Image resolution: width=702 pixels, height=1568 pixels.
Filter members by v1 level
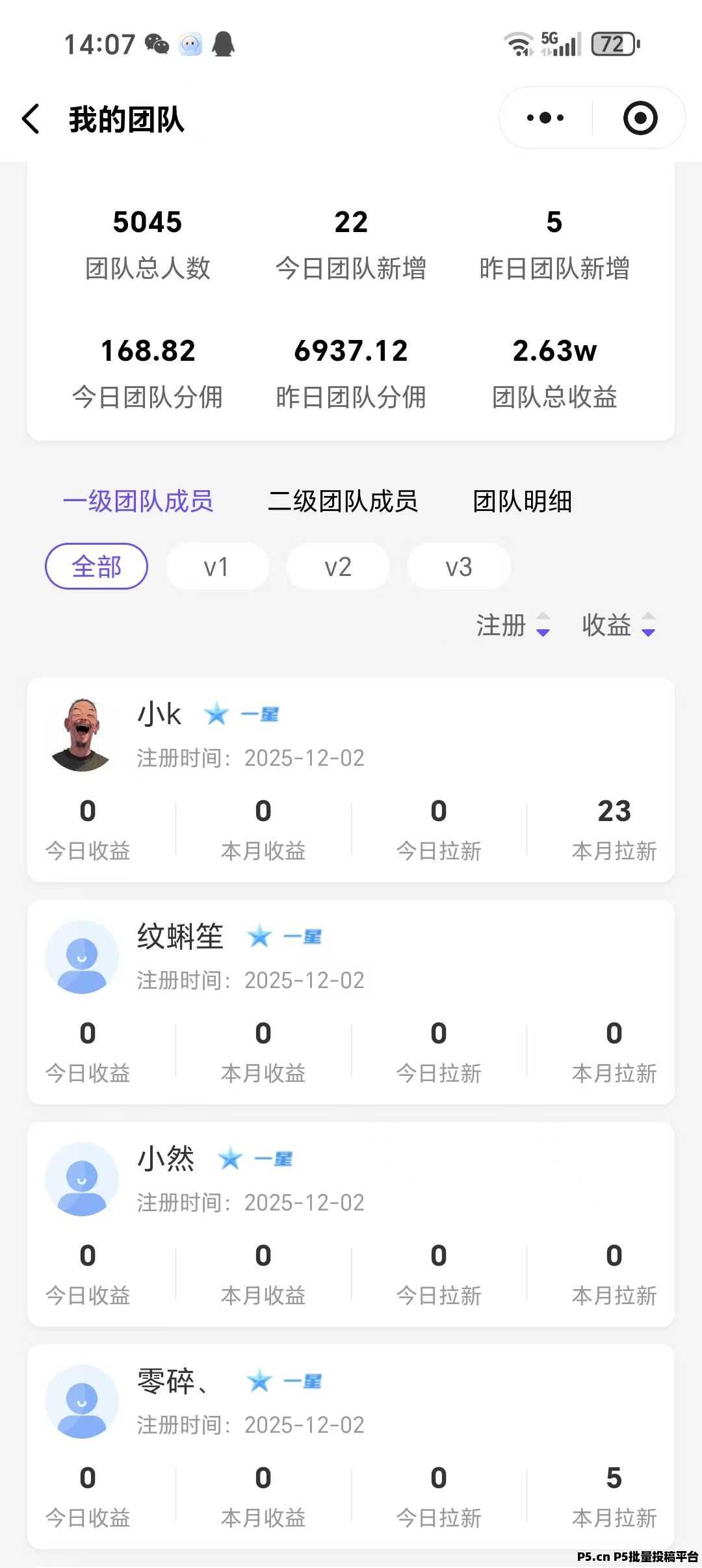click(216, 567)
